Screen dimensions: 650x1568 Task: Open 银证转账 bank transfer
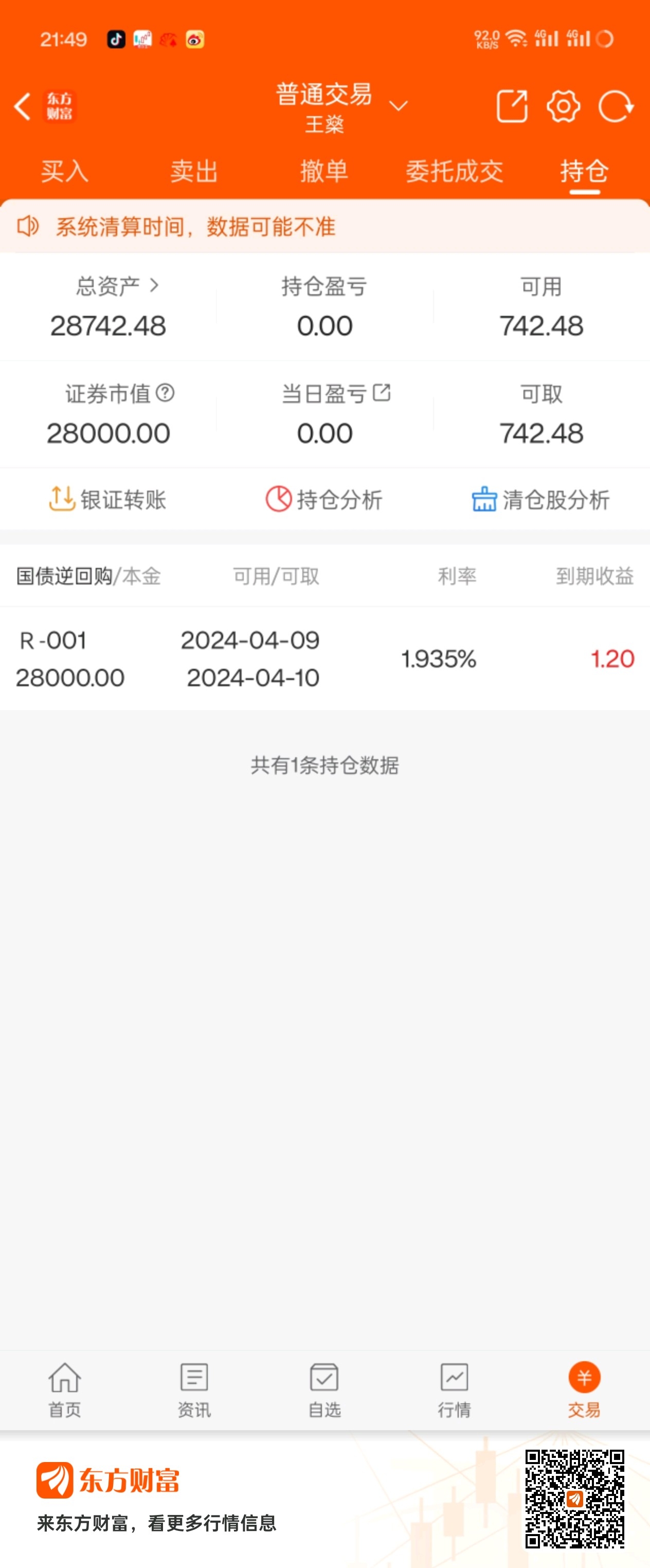109,500
